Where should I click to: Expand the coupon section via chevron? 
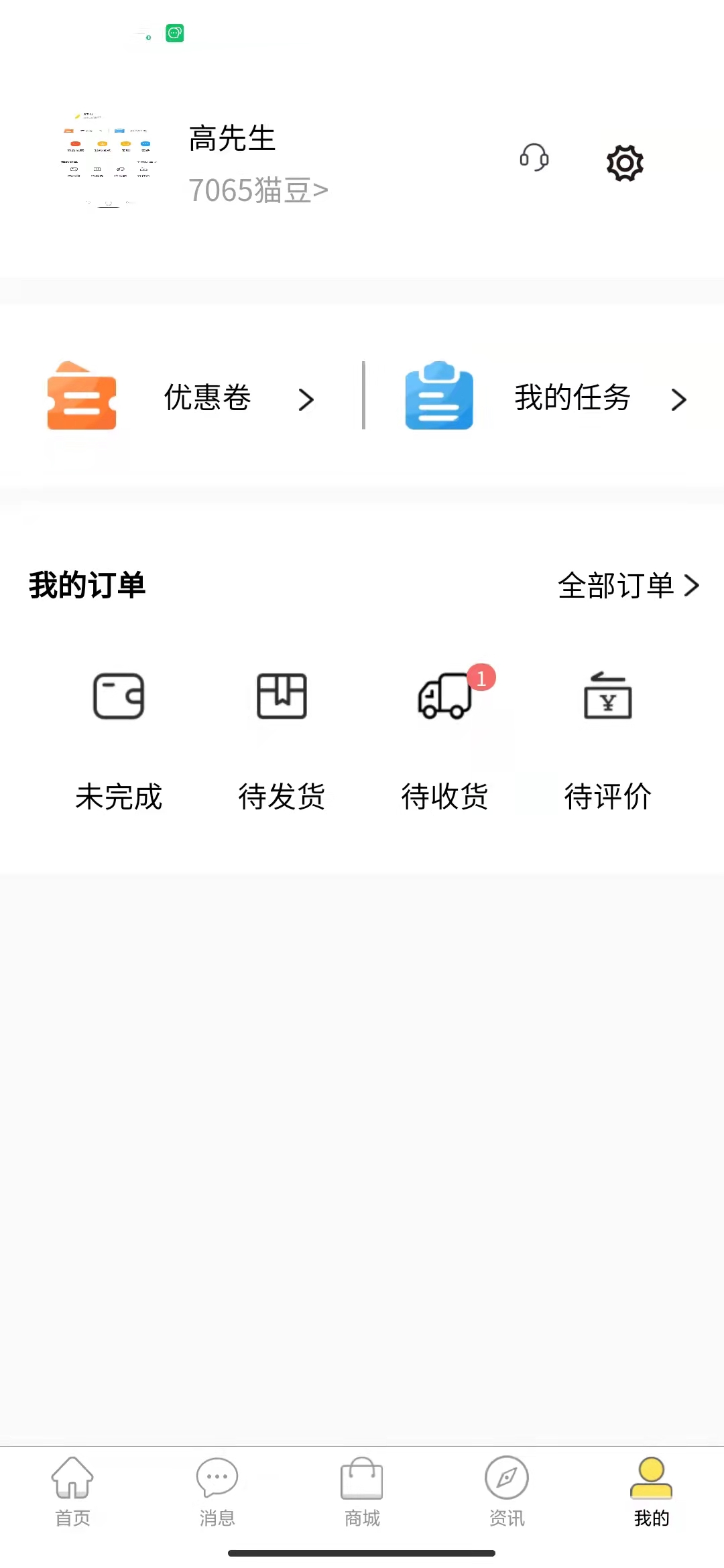coord(307,399)
